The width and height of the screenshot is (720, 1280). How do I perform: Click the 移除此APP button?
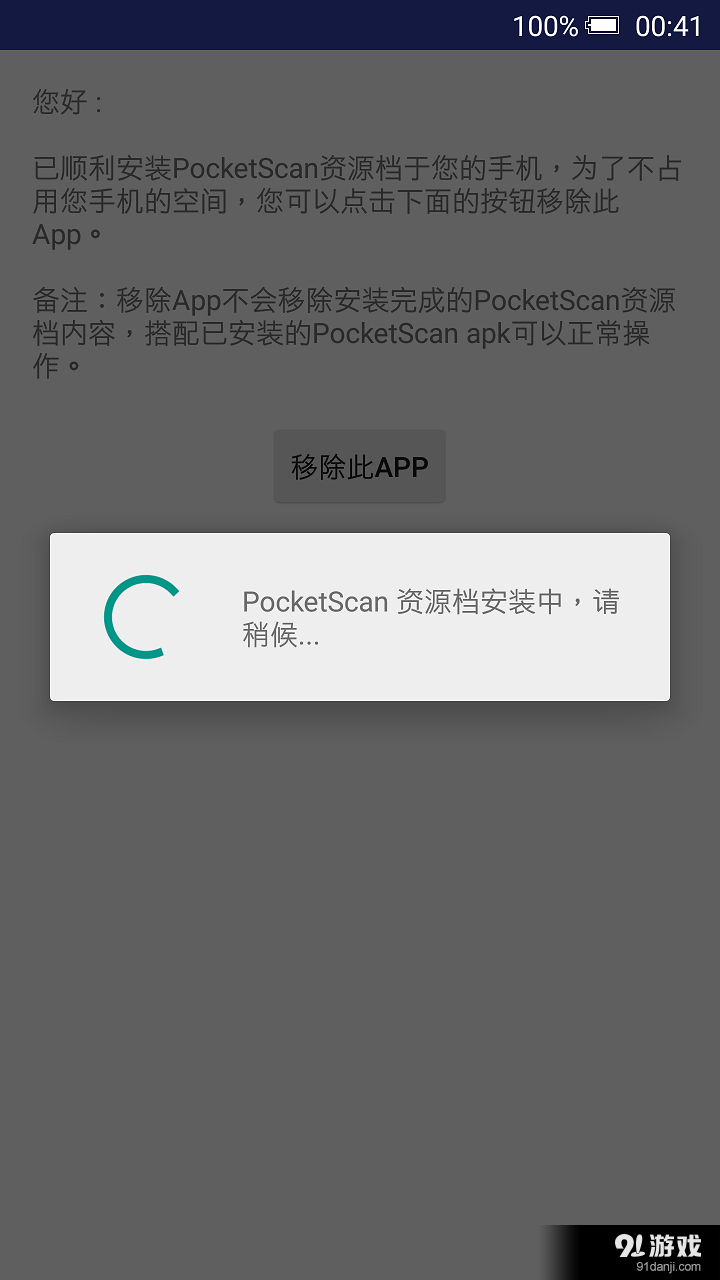pos(359,466)
